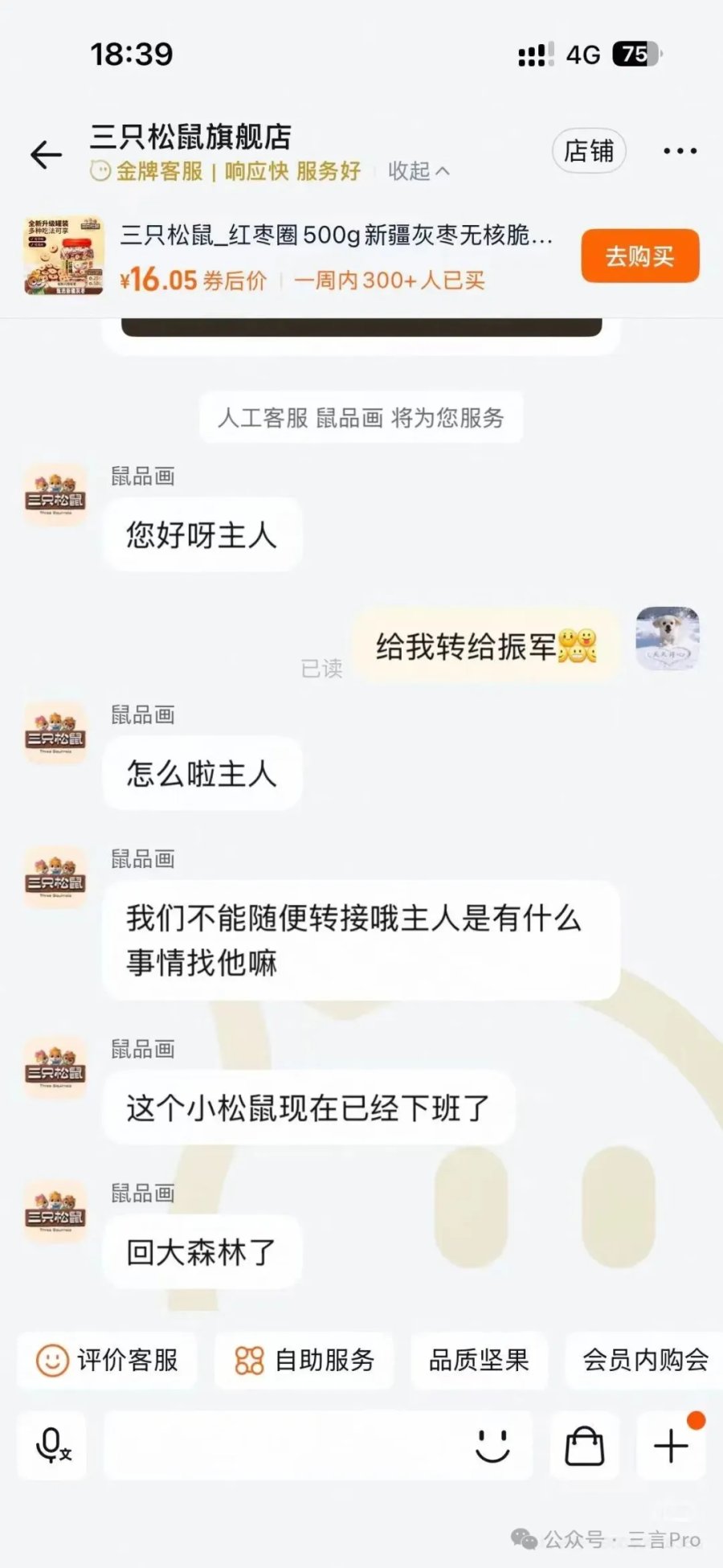
Task: Open the emoji picker
Action: [x=492, y=1446]
